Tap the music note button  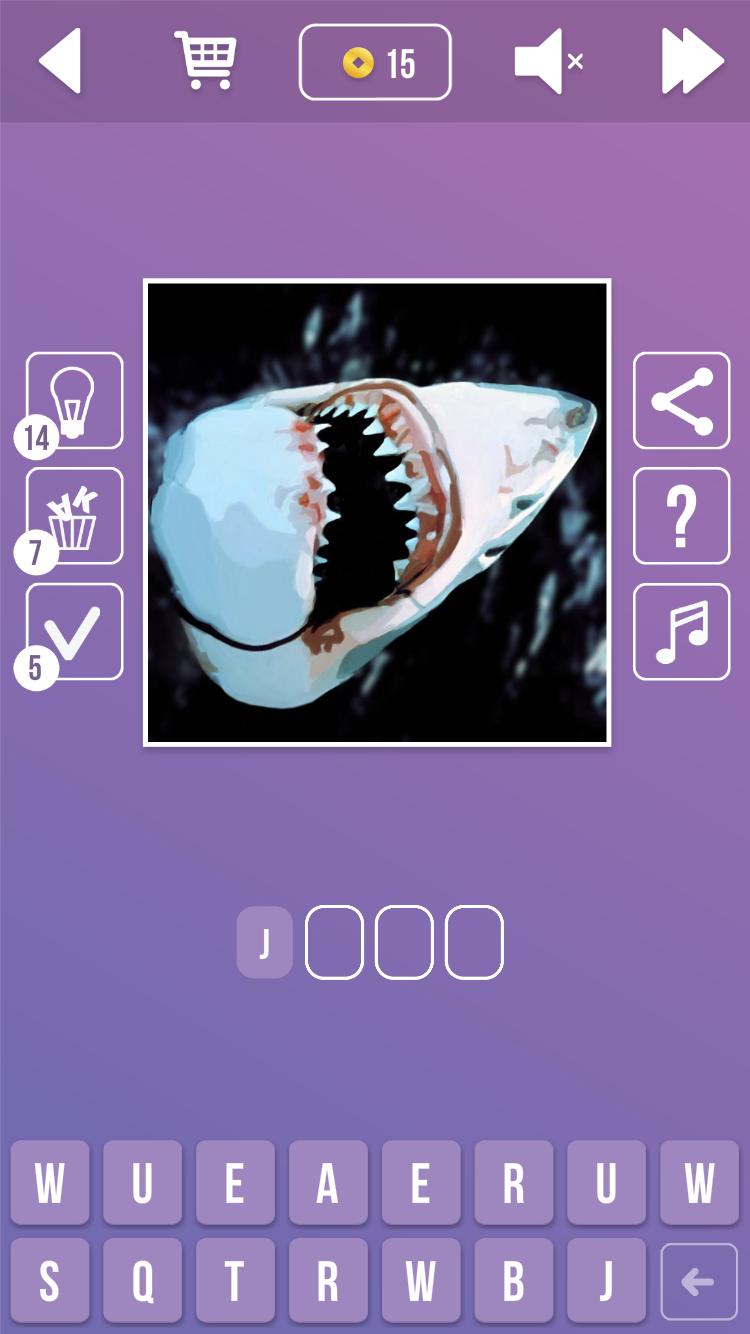click(682, 632)
